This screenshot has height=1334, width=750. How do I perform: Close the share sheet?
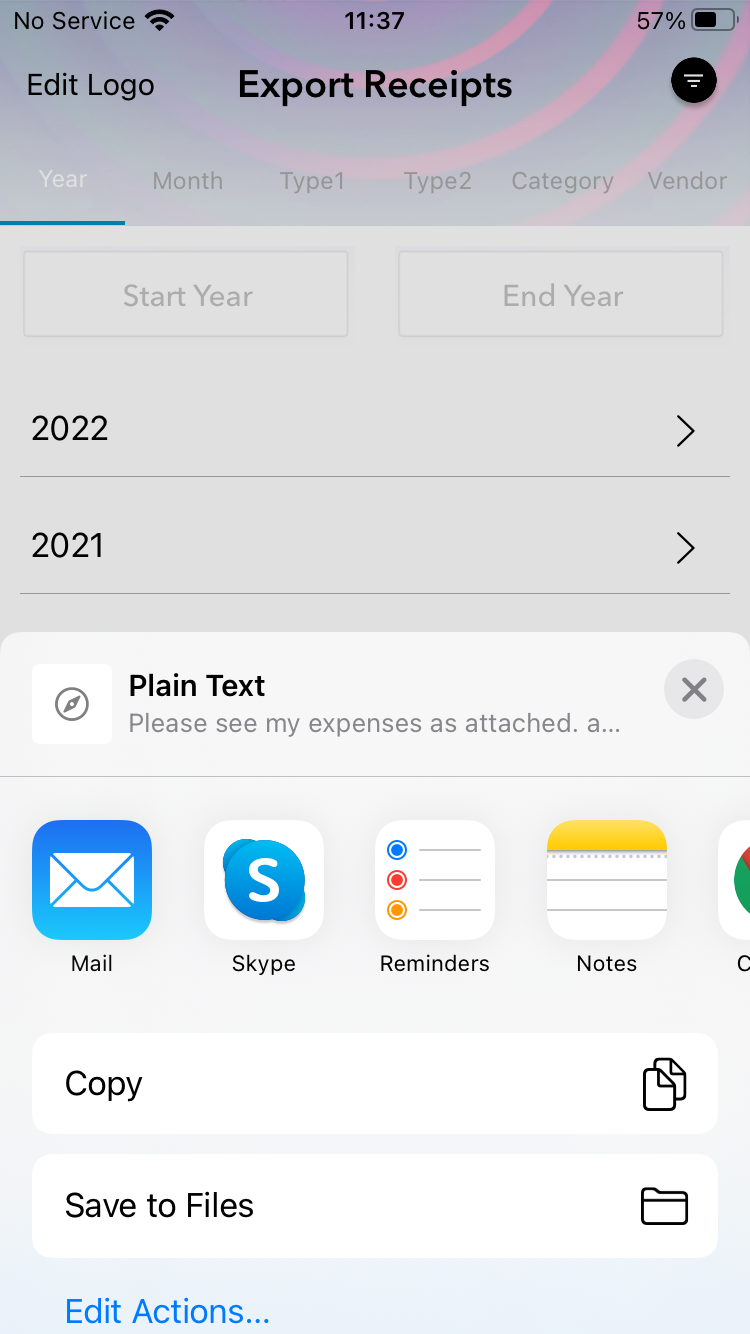tap(693, 690)
